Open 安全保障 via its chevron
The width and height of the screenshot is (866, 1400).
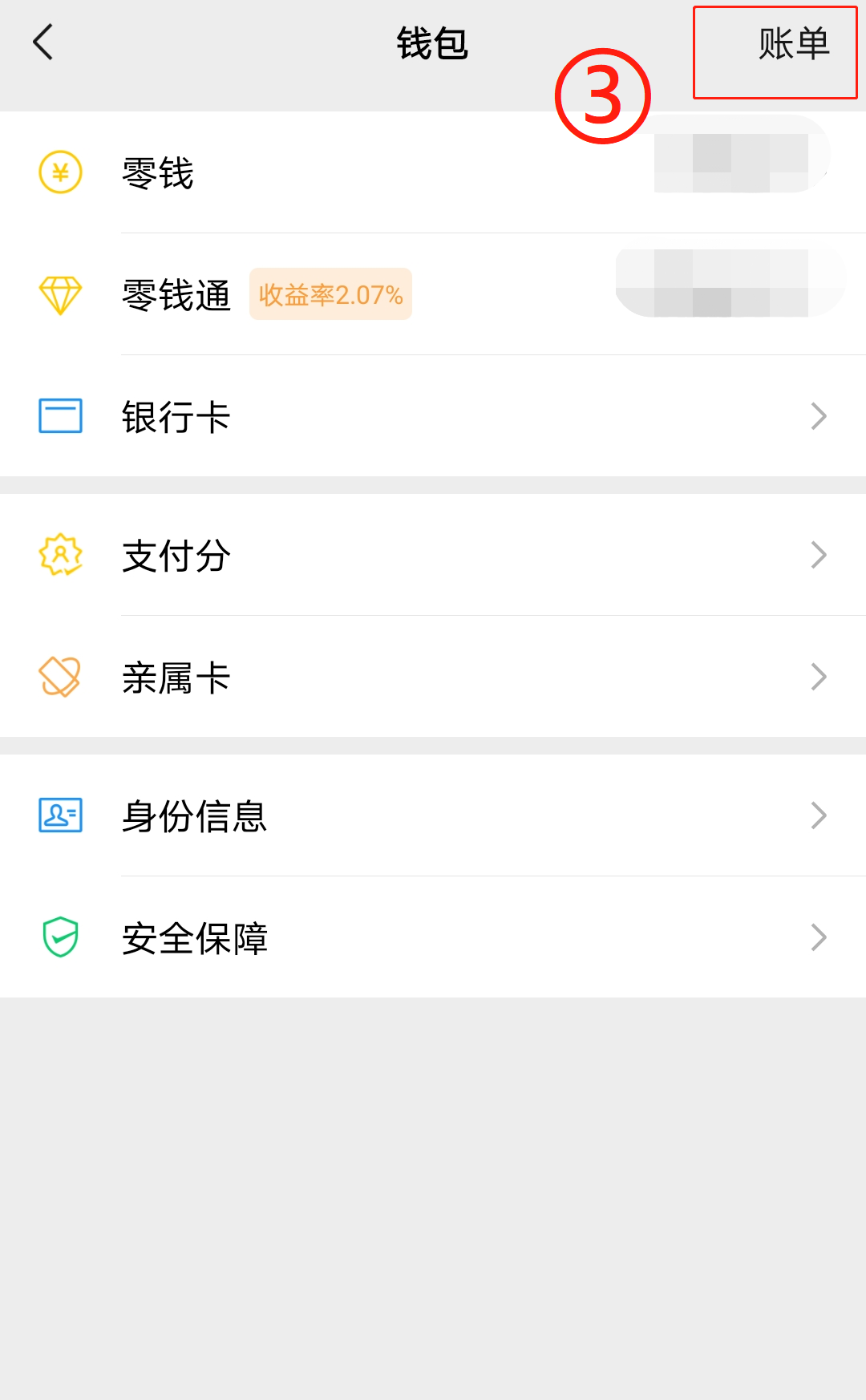pos(818,937)
